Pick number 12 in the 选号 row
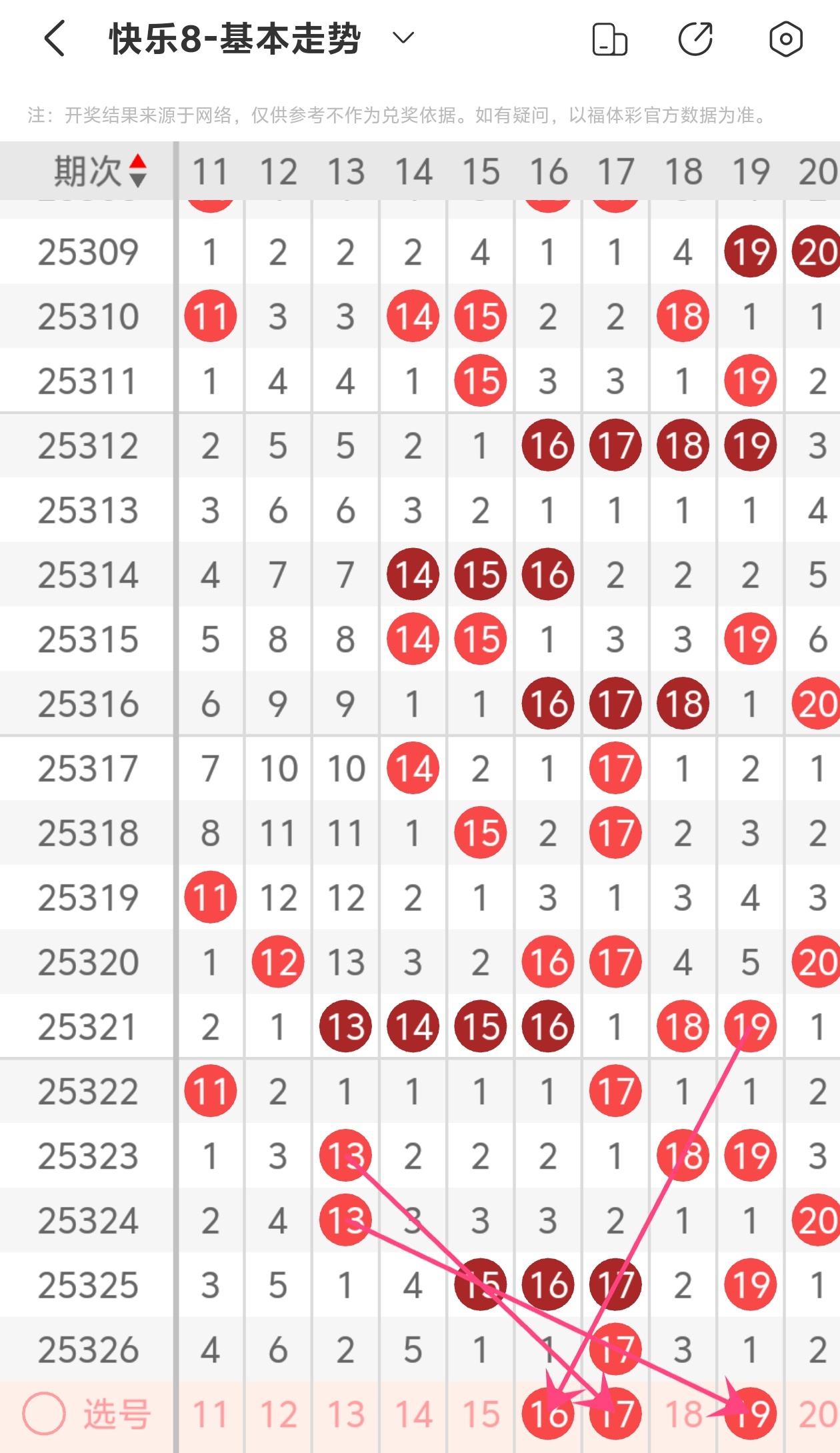840x1453 pixels. (278, 1414)
